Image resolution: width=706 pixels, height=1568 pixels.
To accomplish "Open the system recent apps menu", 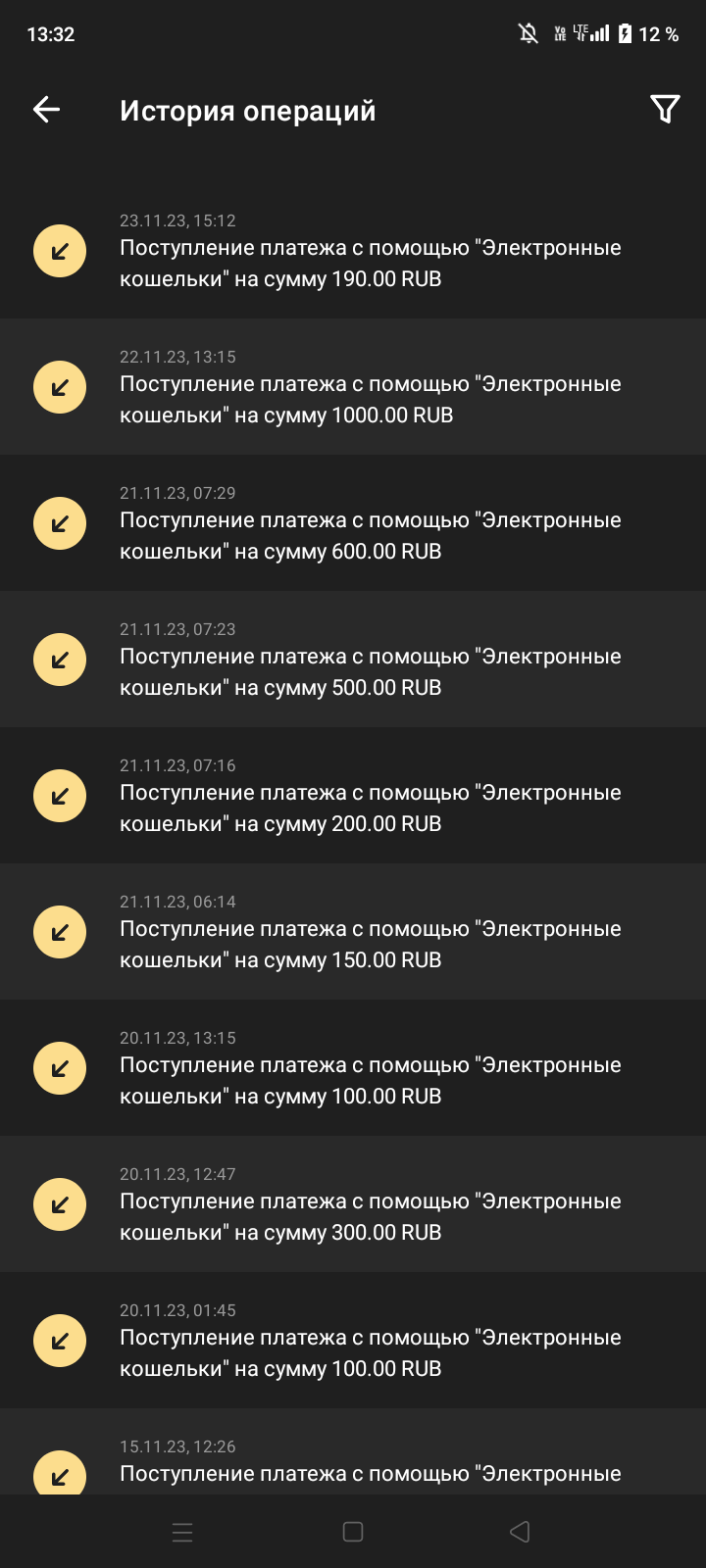I will click(x=182, y=1532).
